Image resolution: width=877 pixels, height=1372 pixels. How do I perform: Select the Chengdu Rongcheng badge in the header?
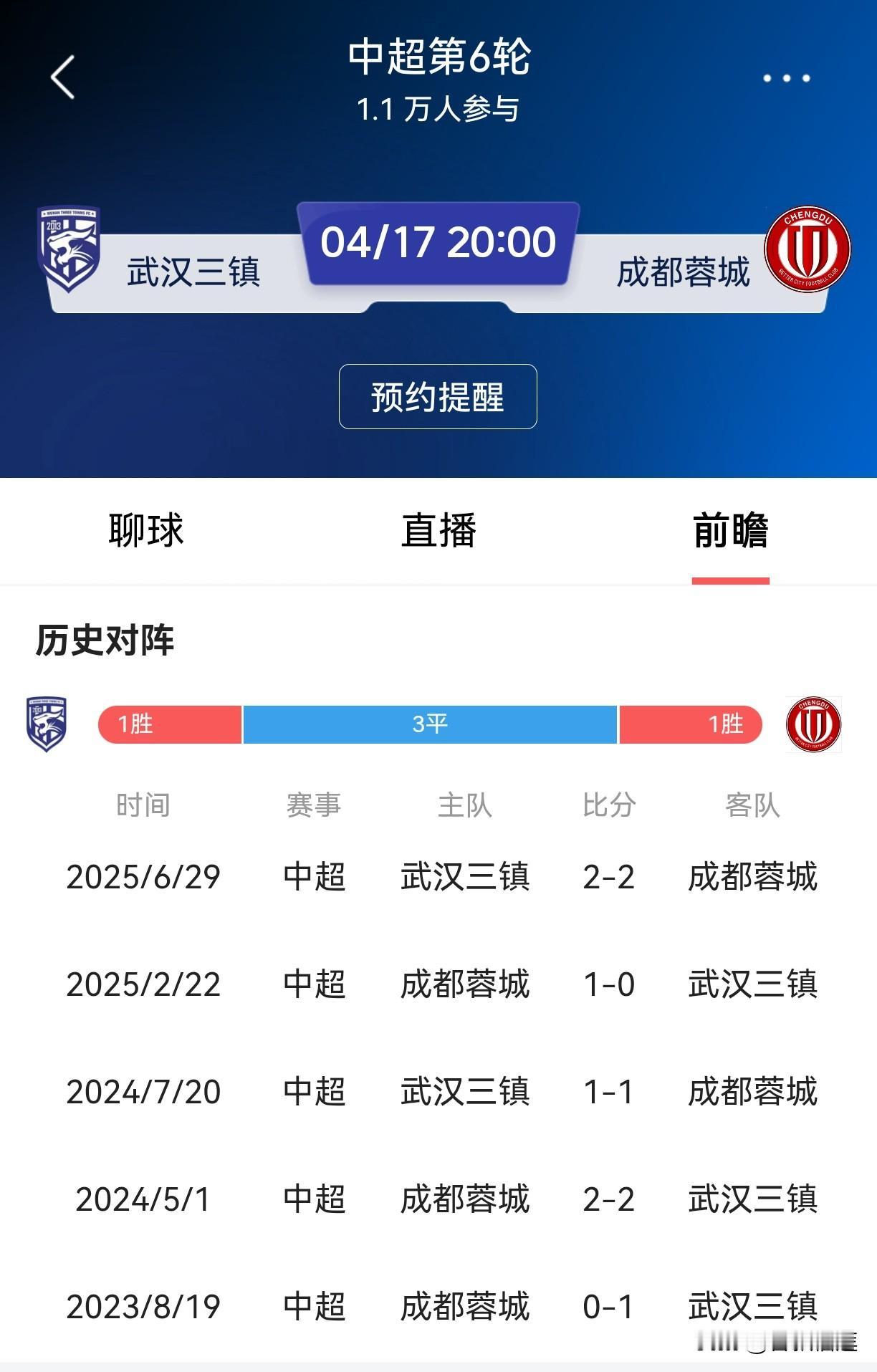click(x=808, y=247)
